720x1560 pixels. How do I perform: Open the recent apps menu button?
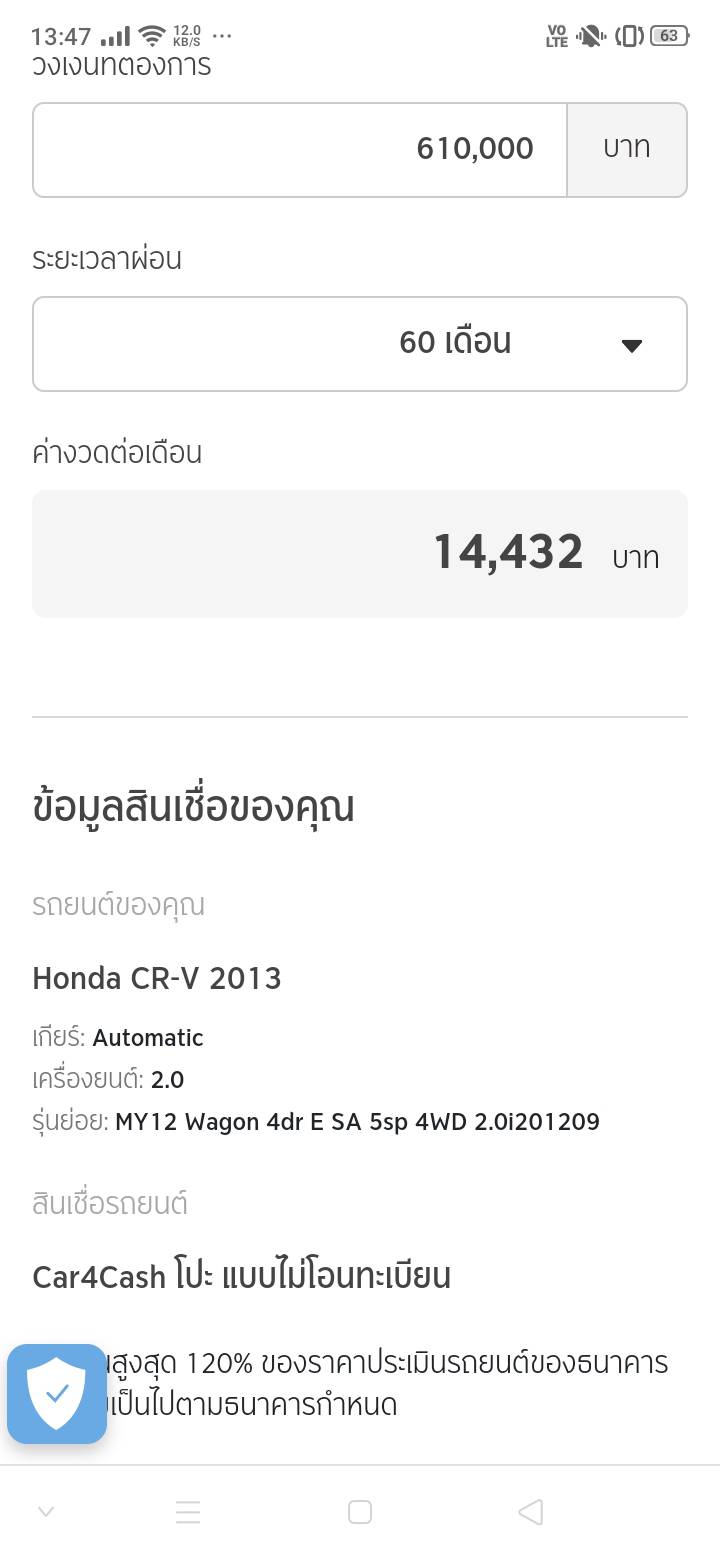188,1512
